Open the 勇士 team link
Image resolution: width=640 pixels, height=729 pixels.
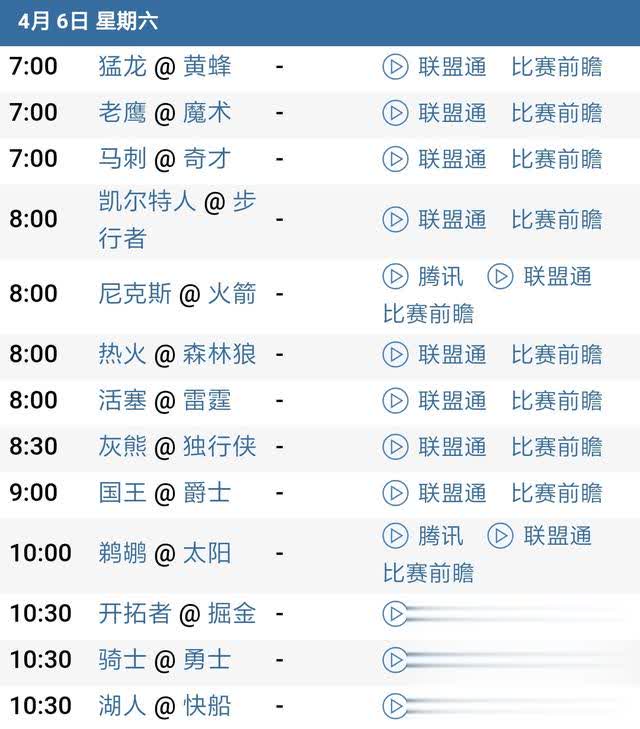207,660
